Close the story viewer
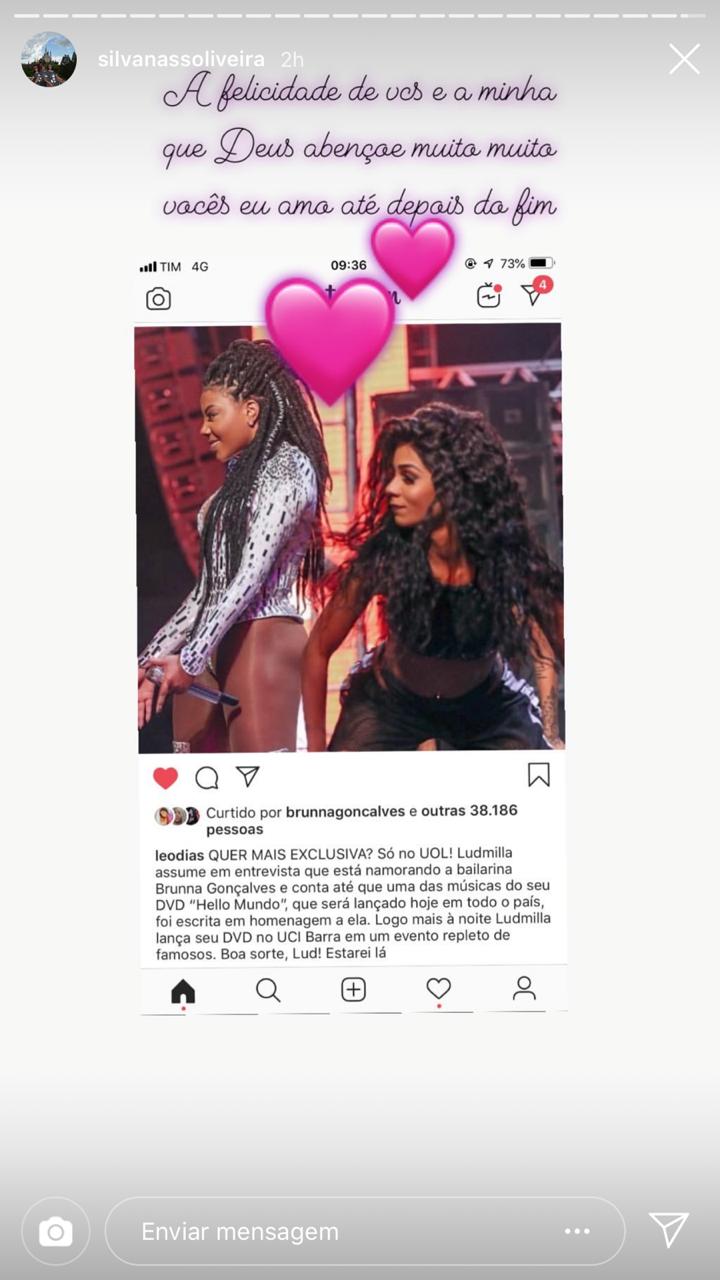 coord(684,59)
